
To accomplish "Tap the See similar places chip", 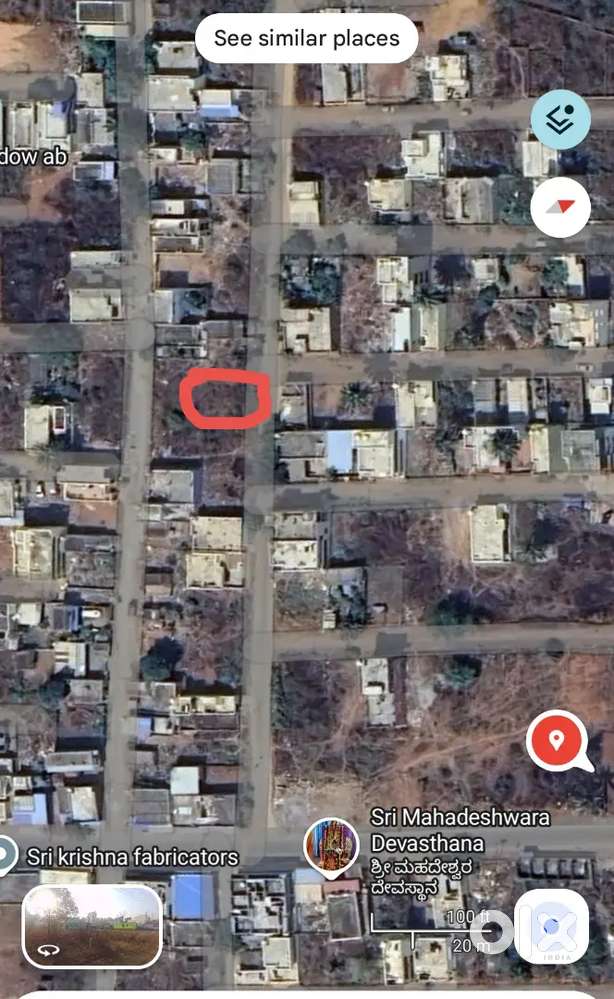I will (306, 39).
